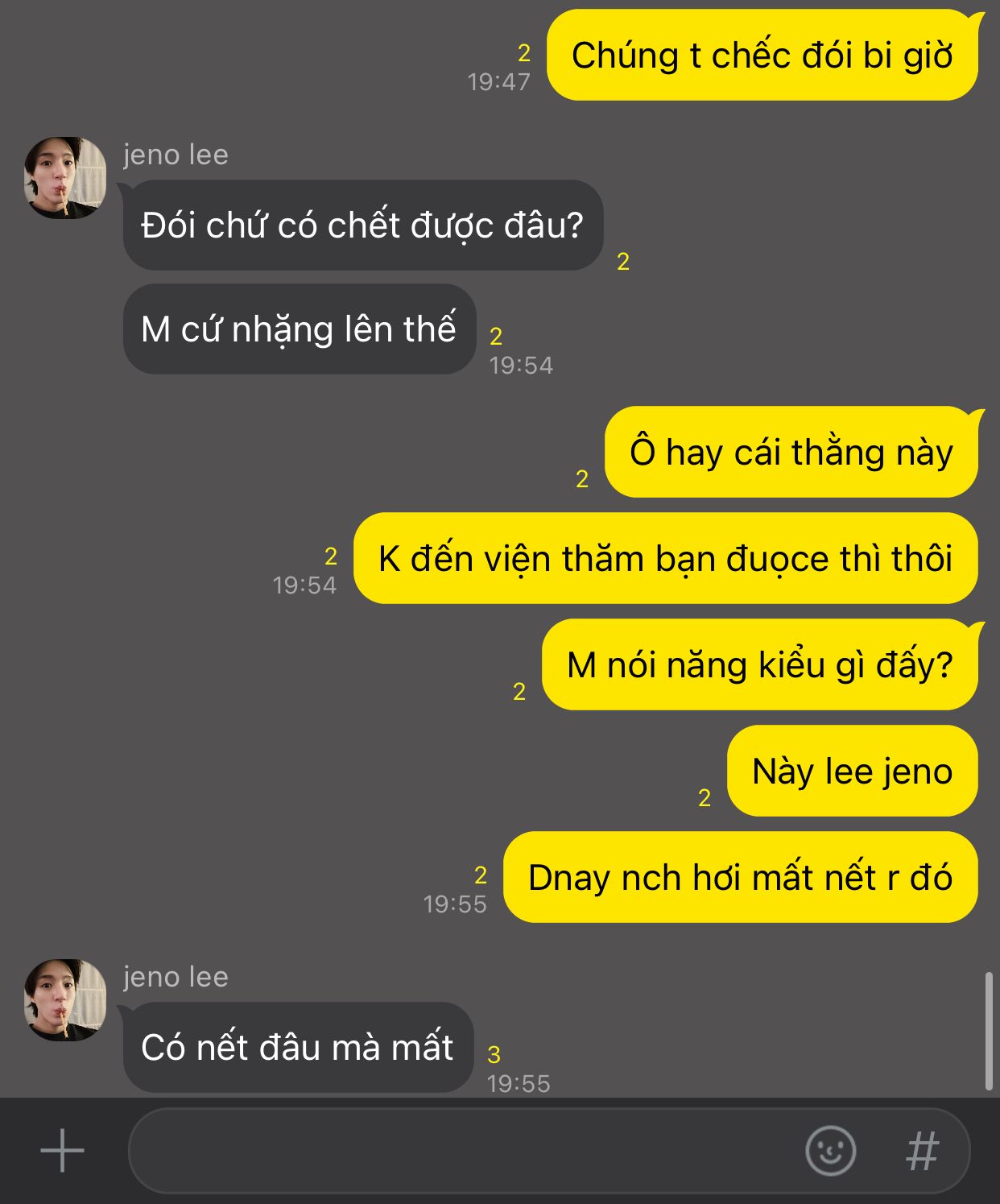Open jeno lee's profile photo above 'Đói chứ'
Screen dimensions: 1000x1204
click(65, 177)
